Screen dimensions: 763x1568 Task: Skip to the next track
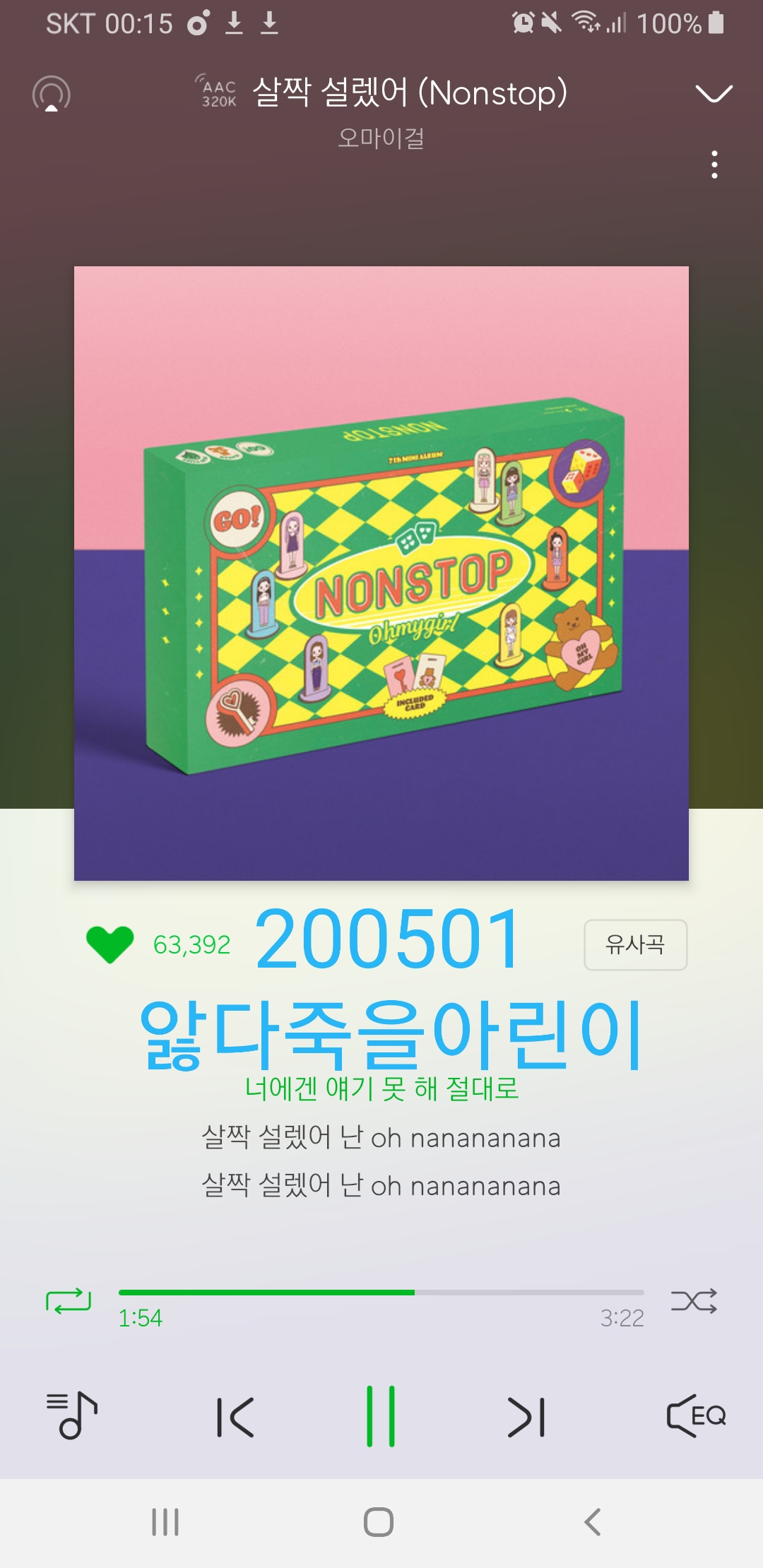coord(526,1417)
